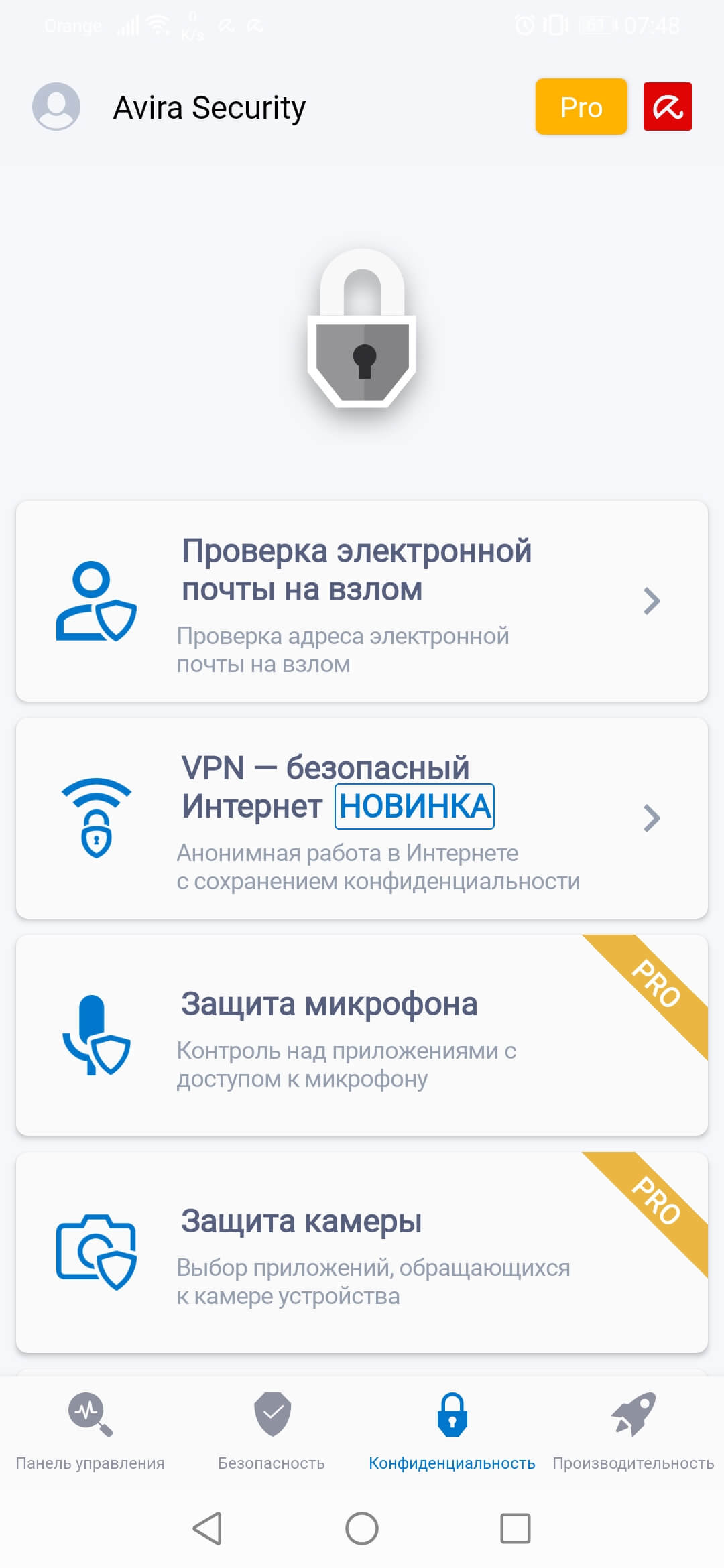Select the Конфиденциальность tab
The image size is (724, 1568).
pos(452,1431)
